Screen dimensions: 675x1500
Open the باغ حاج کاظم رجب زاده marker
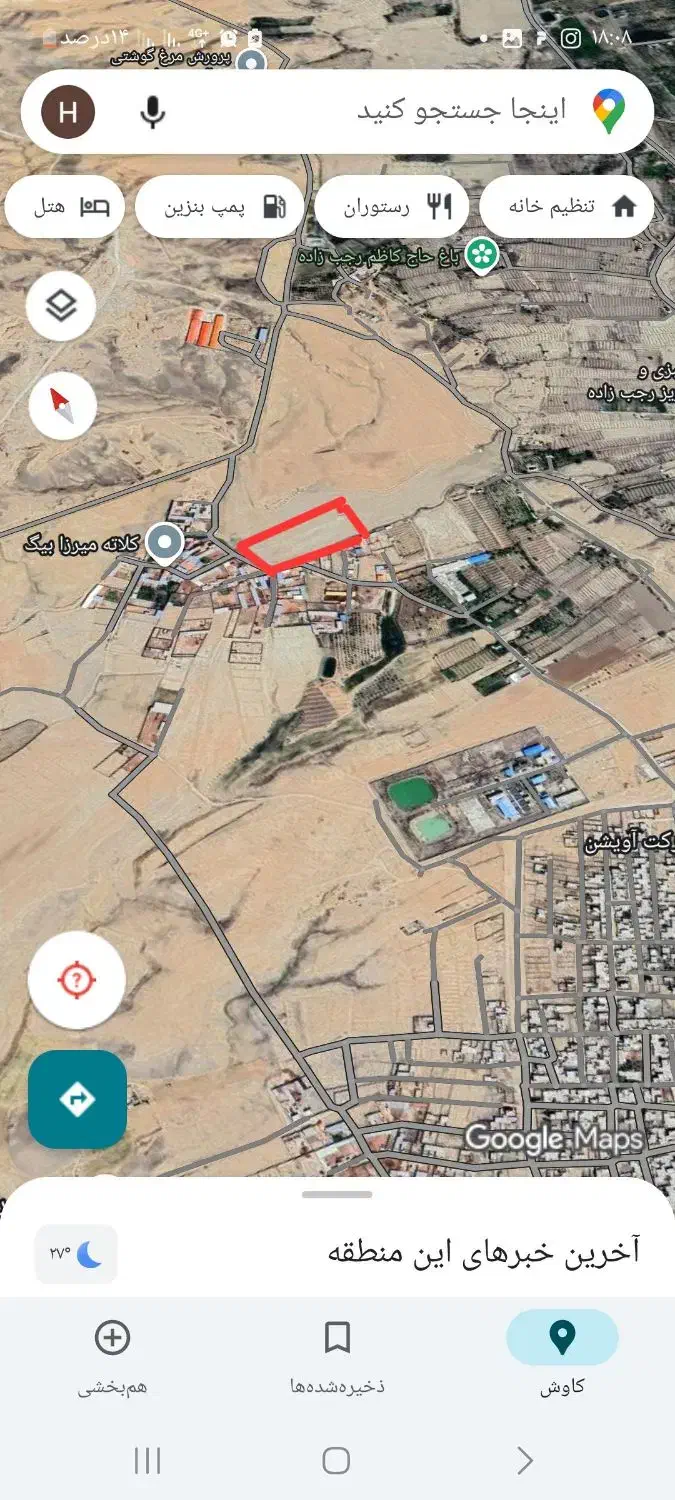point(482,255)
